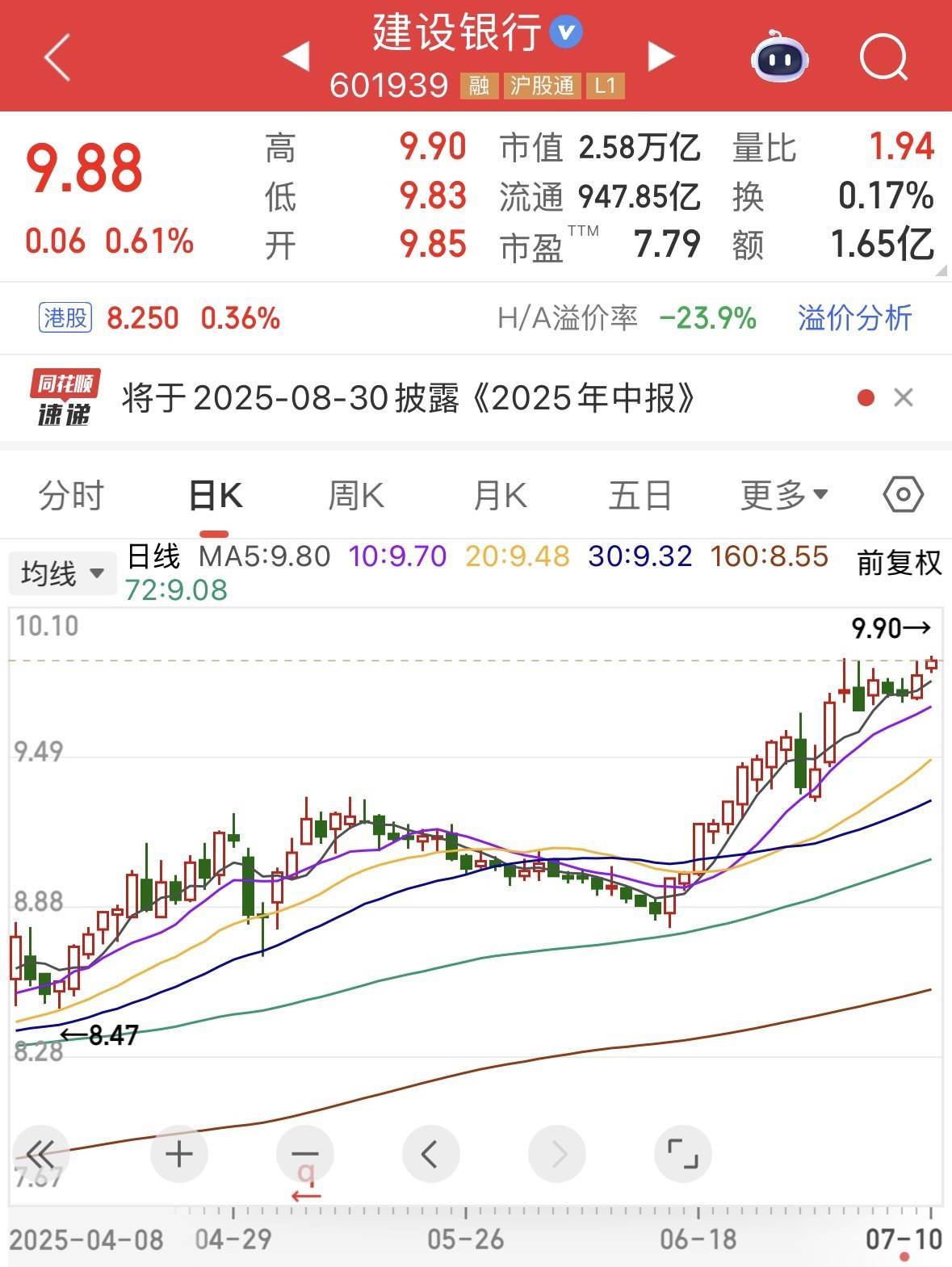This screenshot has height=1267, width=952.
Task: Zoom out chart with minus button
Action: (304, 1154)
